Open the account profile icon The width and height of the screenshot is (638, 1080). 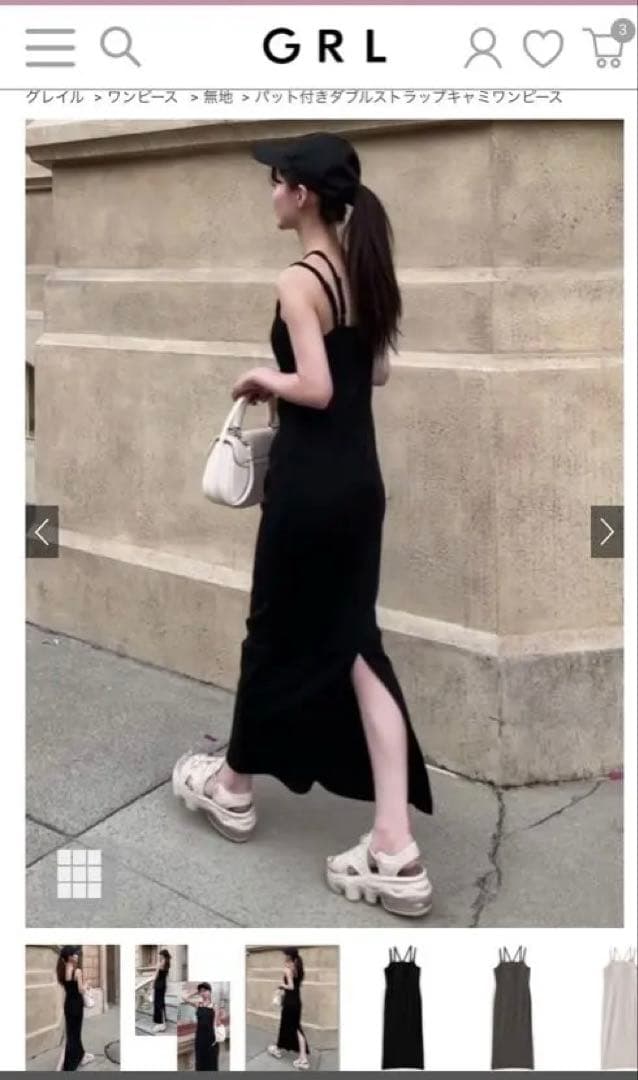pos(482,48)
